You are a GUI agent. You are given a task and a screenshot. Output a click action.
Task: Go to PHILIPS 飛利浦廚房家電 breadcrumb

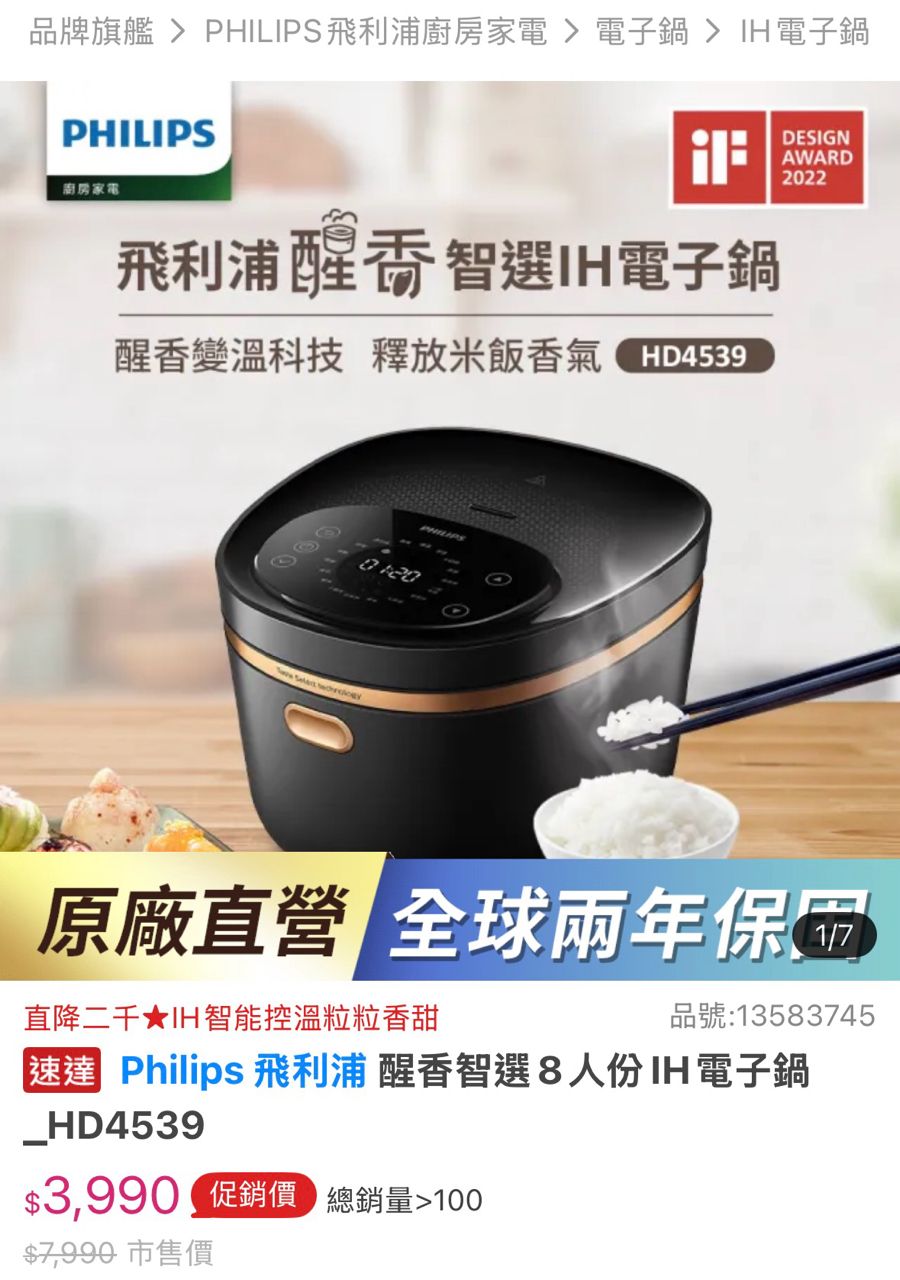click(375, 32)
